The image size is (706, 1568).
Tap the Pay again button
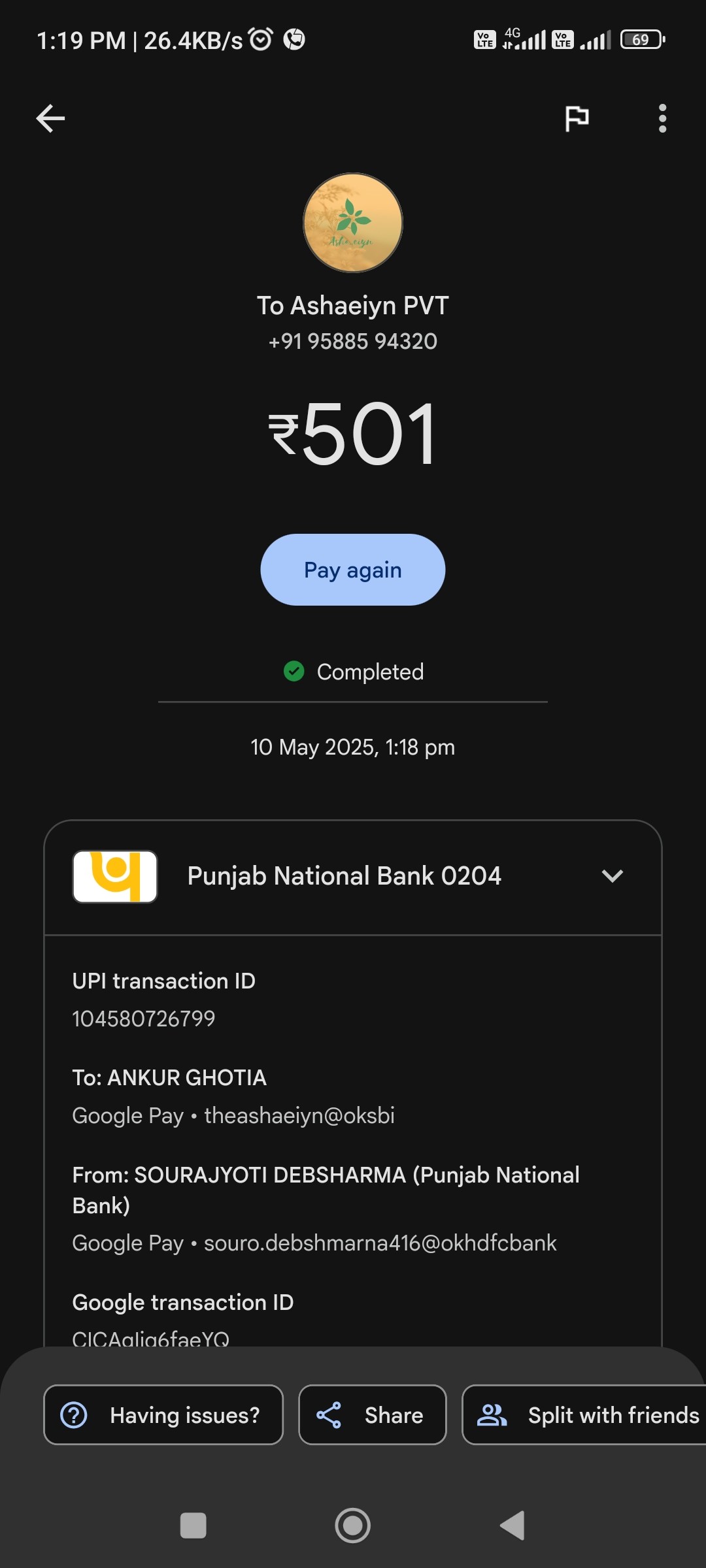coord(353,570)
